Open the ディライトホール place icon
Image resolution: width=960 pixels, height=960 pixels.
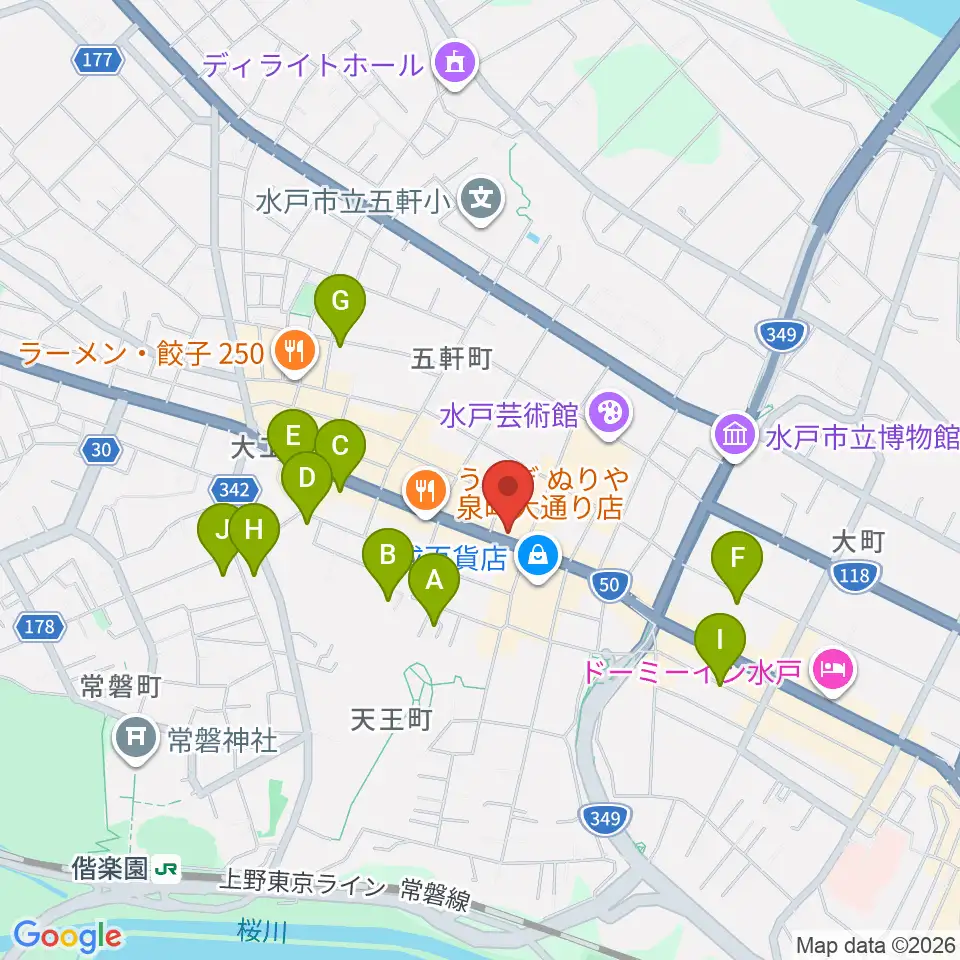(455, 64)
